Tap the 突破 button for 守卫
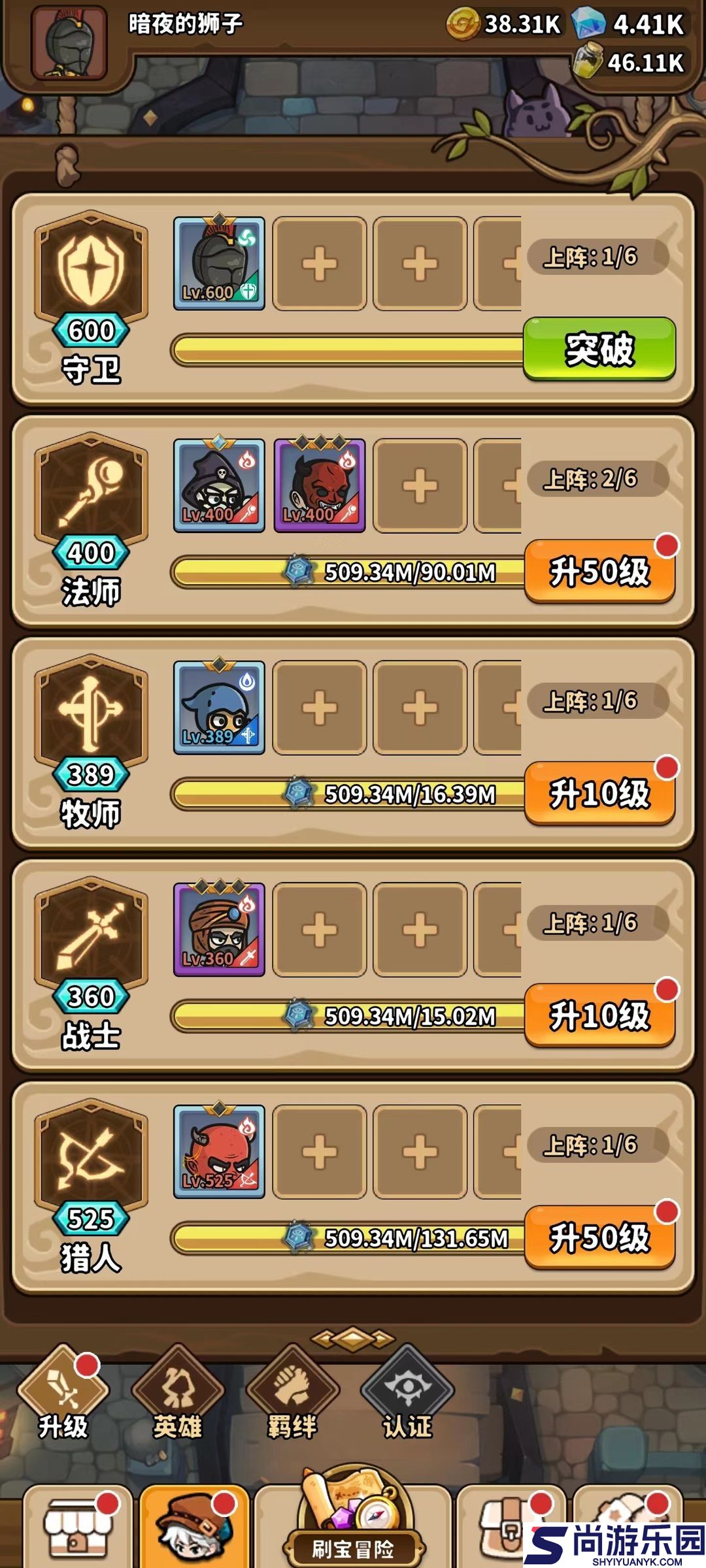706x1568 pixels. tap(599, 349)
